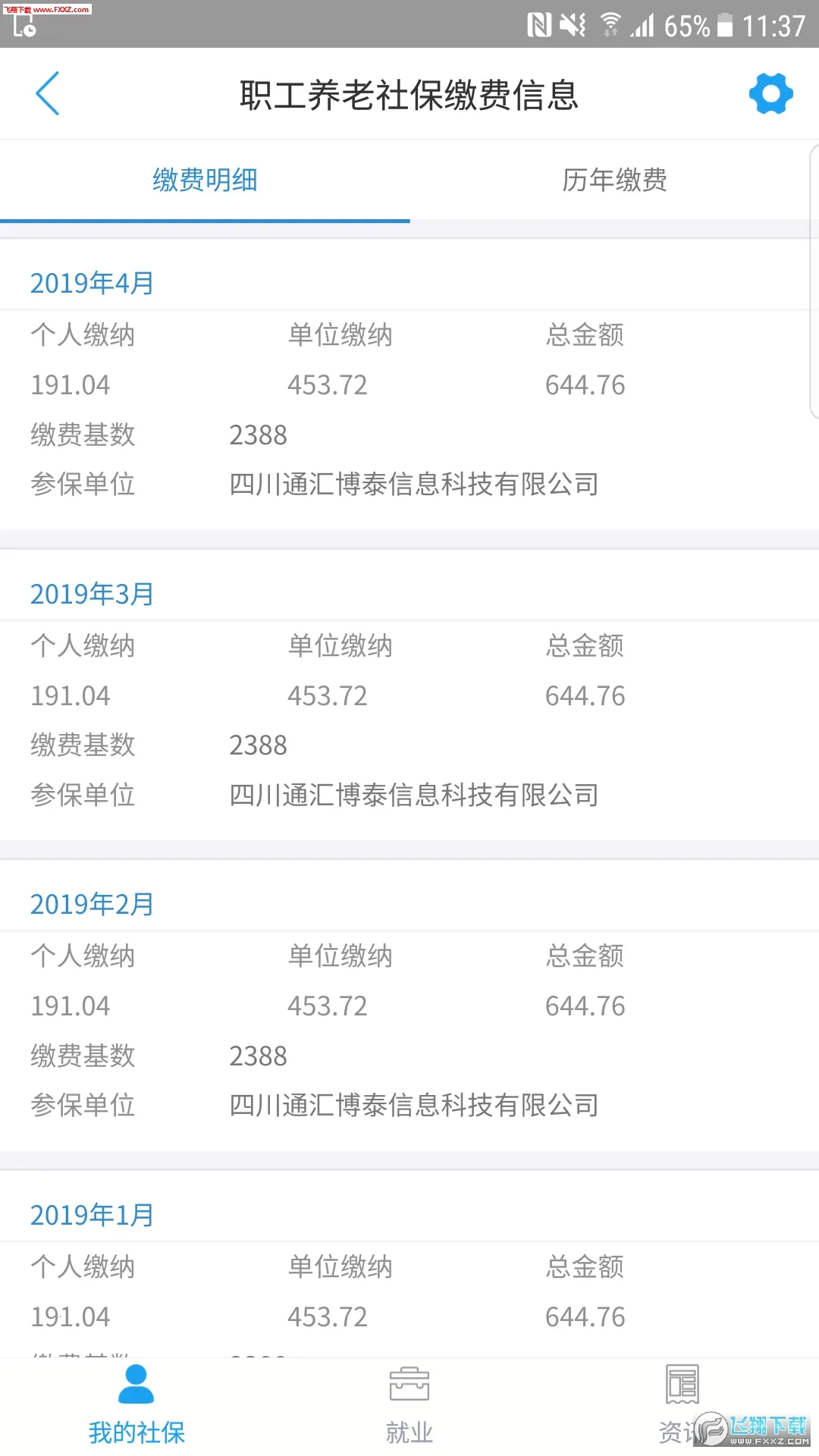Open 我的社保 in the bottom navigation
The width and height of the screenshot is (819, 1456).
(136, 1404)
